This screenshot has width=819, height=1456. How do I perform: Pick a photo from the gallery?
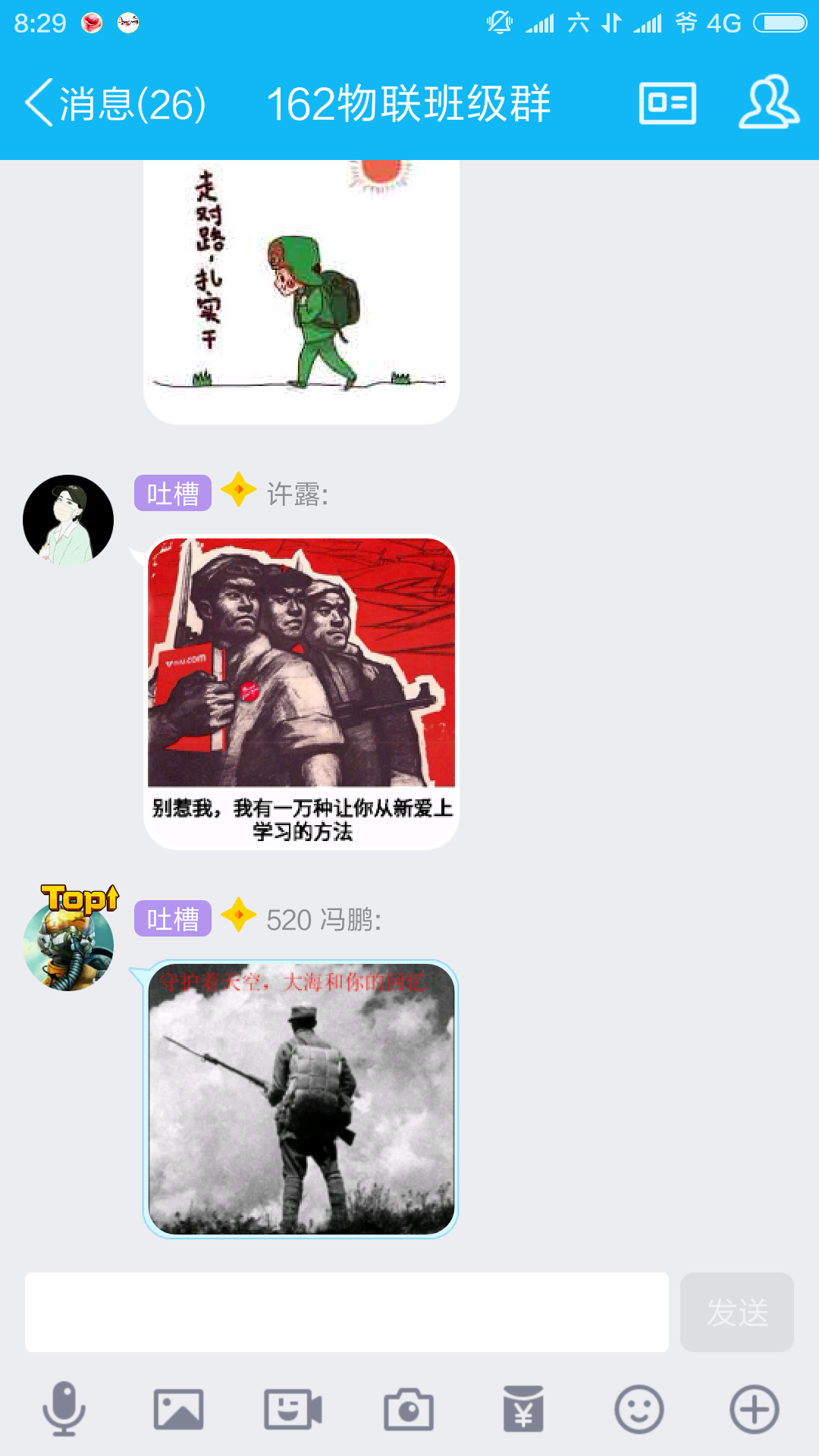[178, 1409]
